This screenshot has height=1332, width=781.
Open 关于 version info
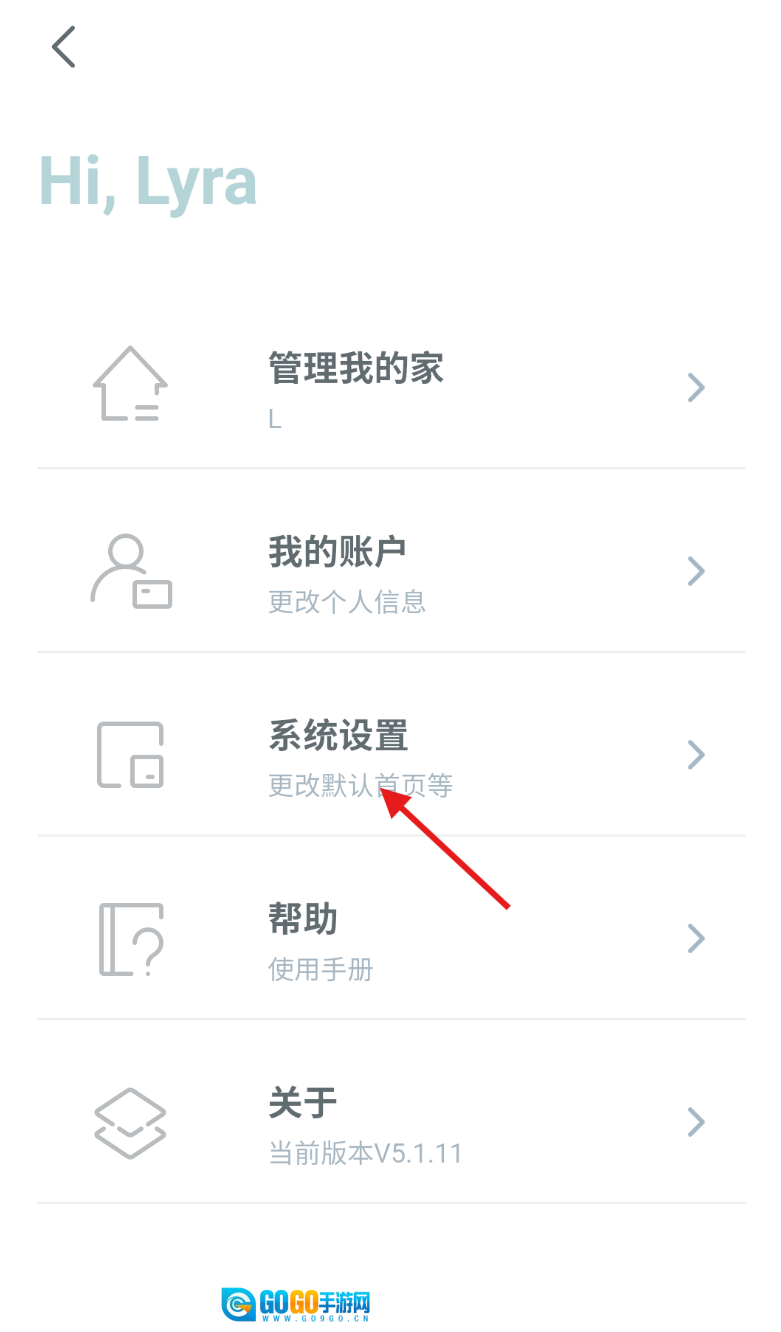click(390, 1122)
